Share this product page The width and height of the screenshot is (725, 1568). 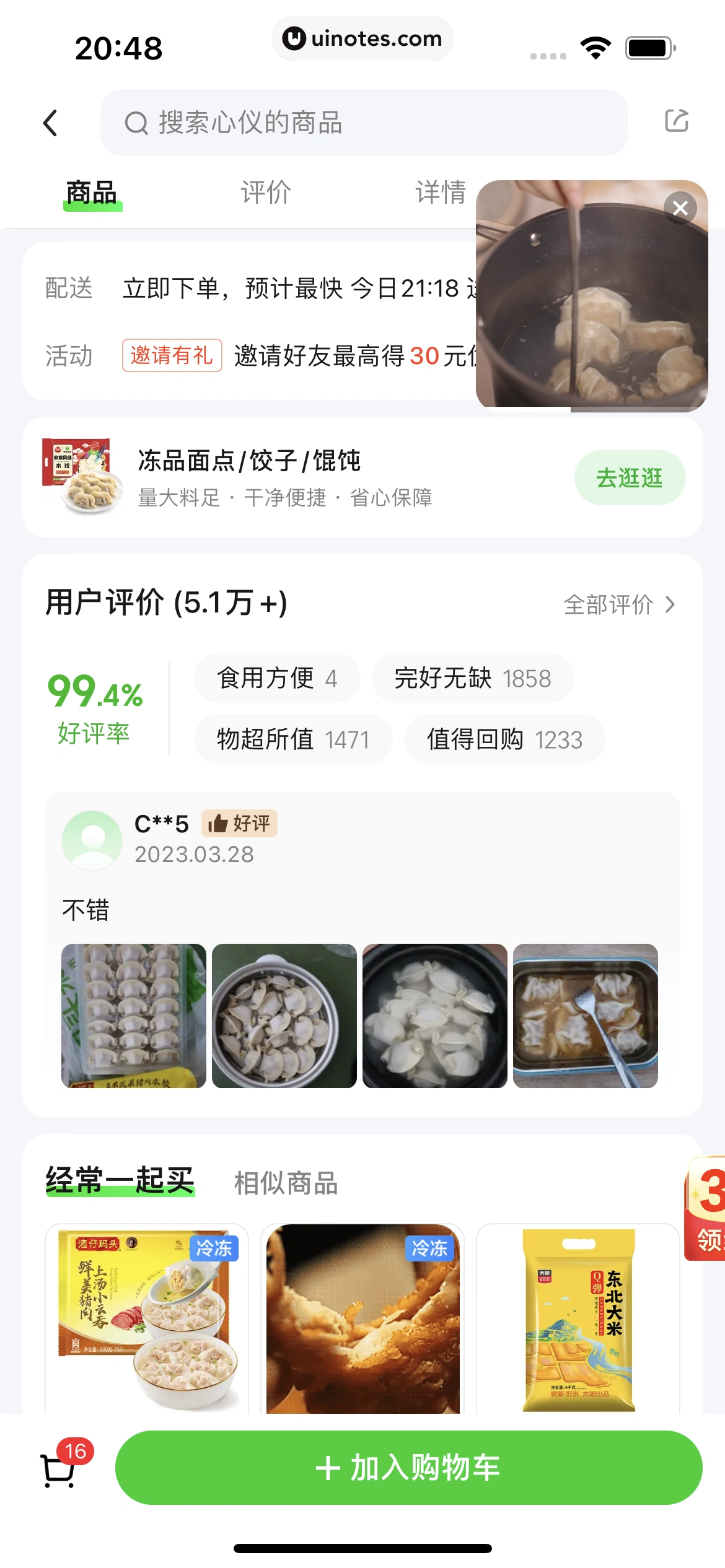click(676, 121)
